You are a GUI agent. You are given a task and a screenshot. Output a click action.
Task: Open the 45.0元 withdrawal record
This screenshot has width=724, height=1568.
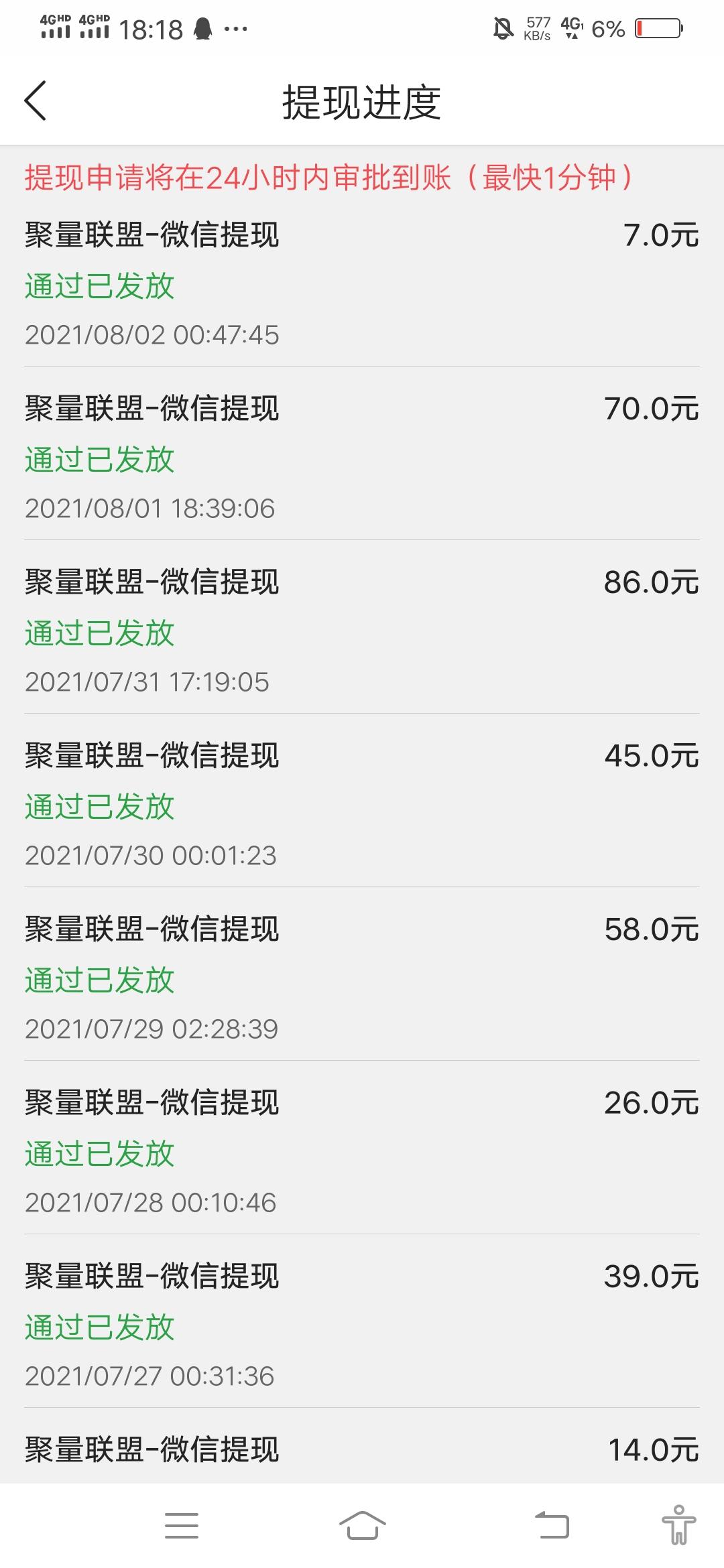pos(362,800)
